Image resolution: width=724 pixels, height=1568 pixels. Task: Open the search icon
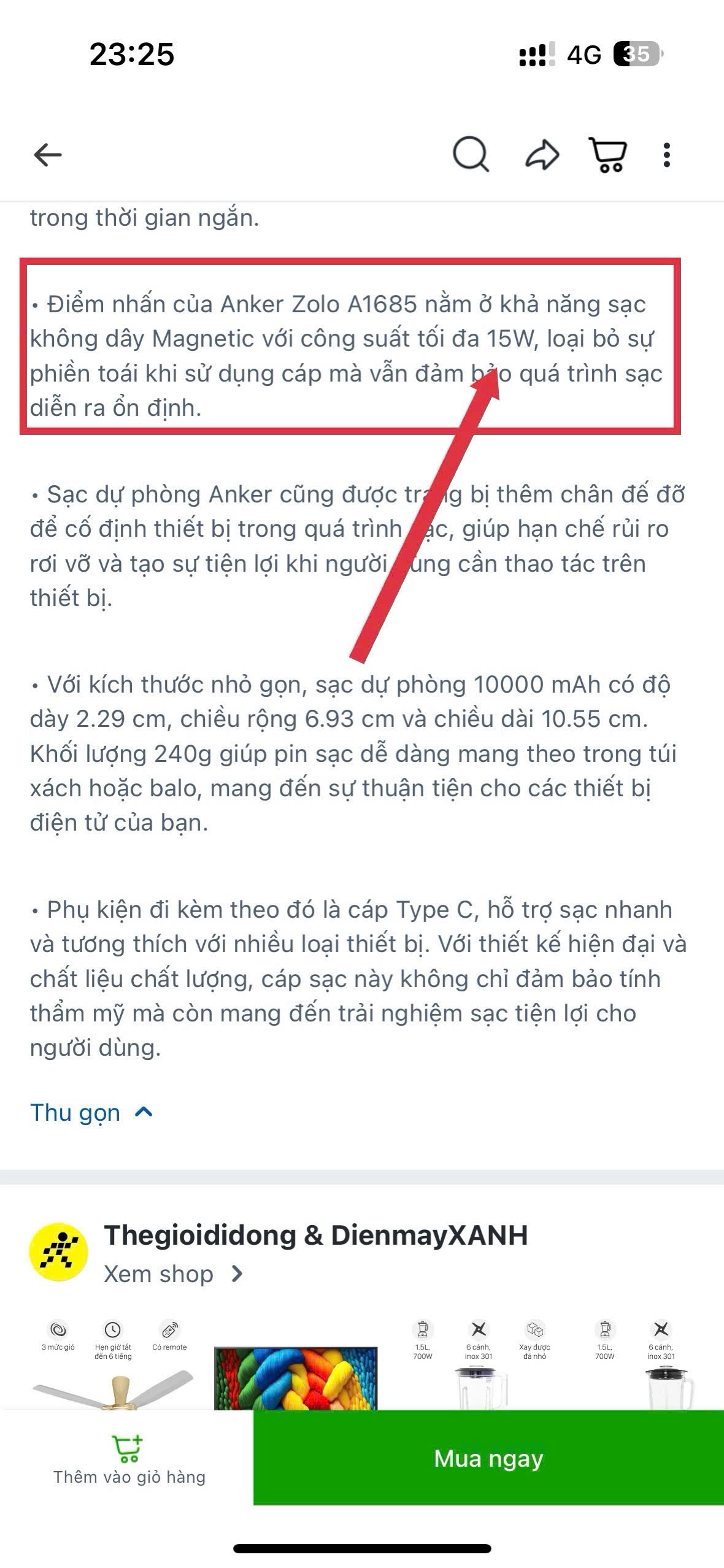471,155
